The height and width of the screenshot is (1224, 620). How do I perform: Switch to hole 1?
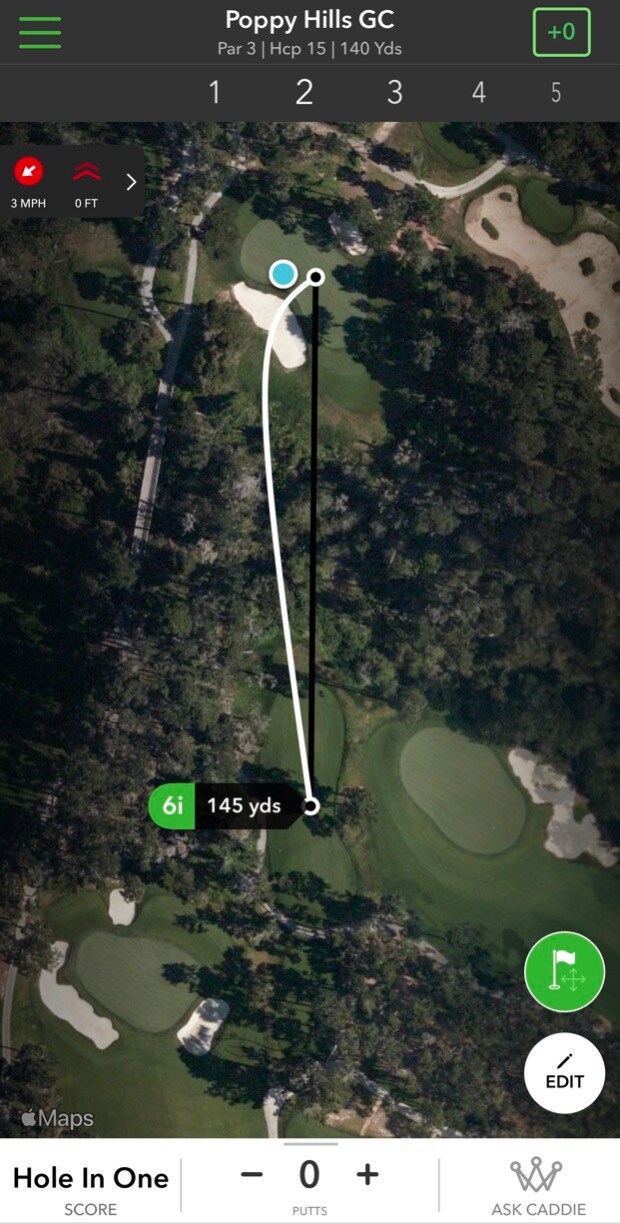tap(214, 93)
